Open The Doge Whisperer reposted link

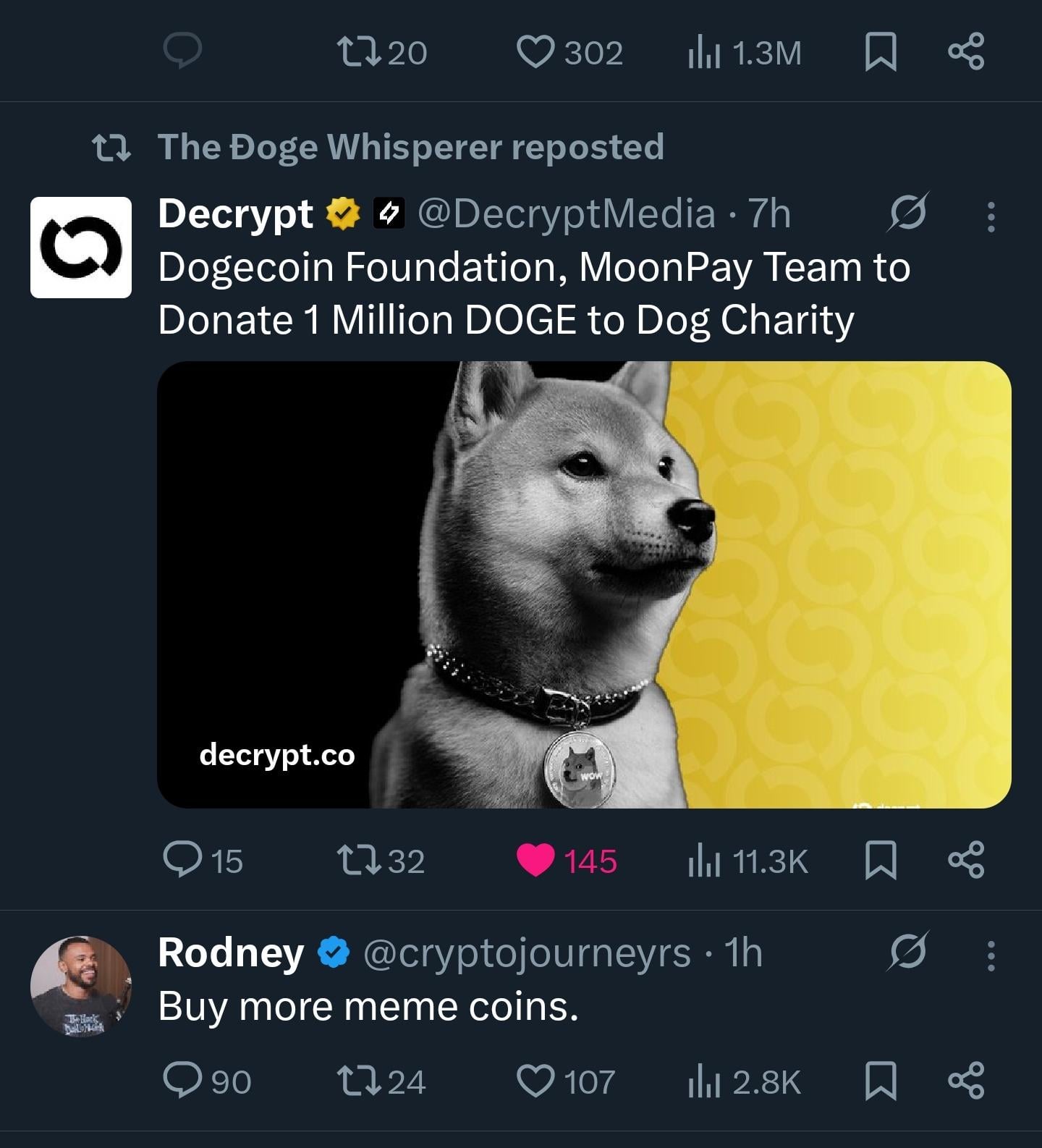pyautogui.click(x=410, y=147)
